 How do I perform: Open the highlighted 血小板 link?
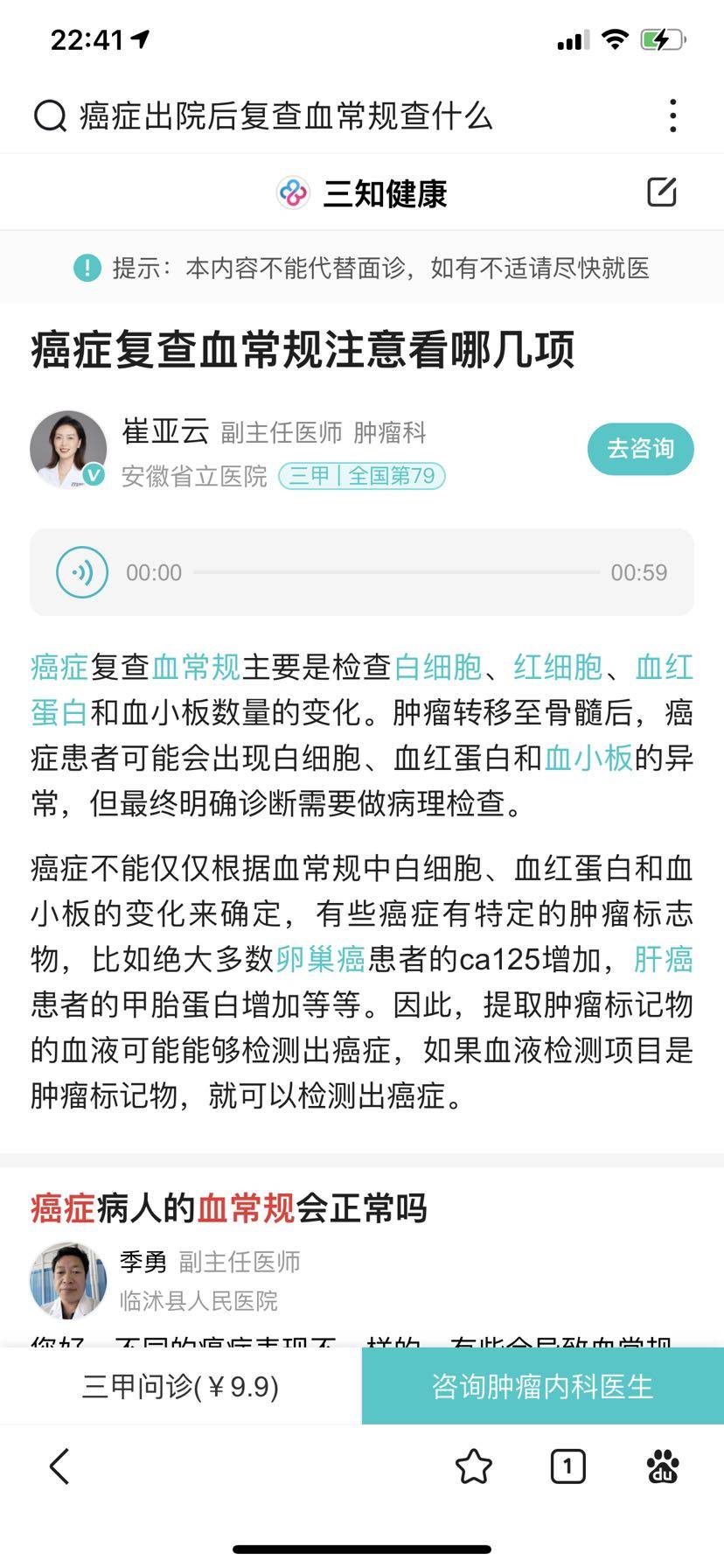coord(588,758)
